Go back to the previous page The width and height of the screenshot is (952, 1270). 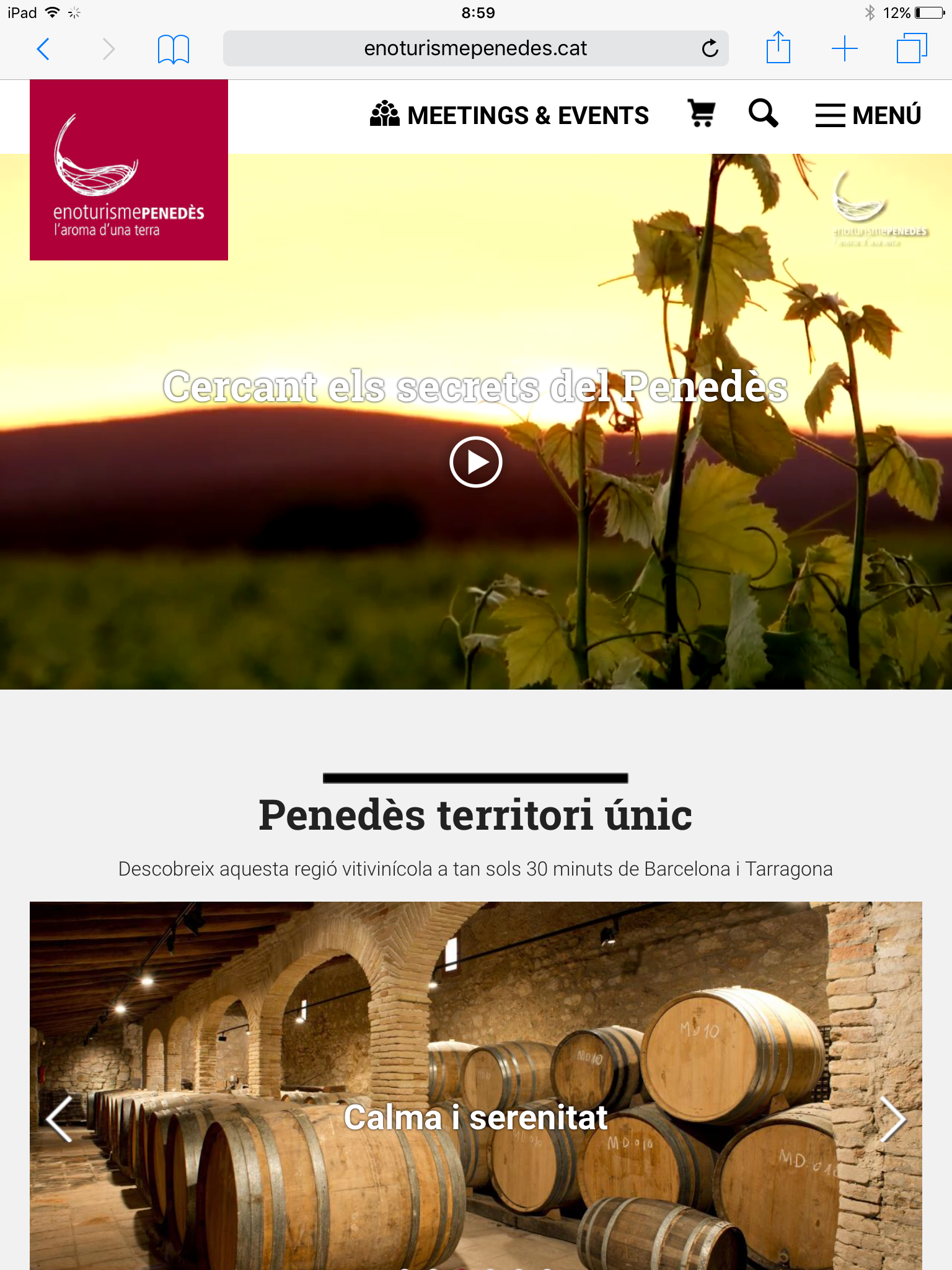click(43, 48)
